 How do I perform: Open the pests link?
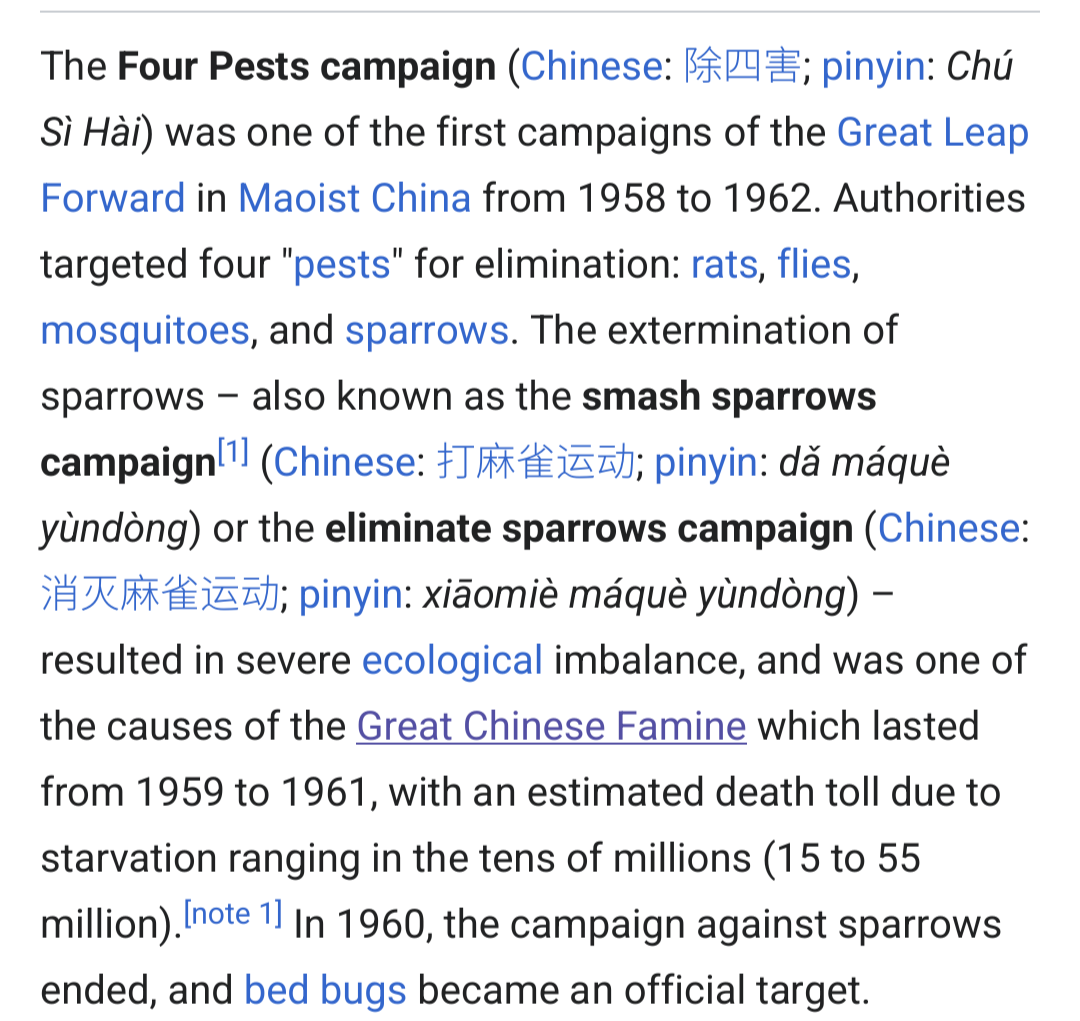click(x=341, y=265)
